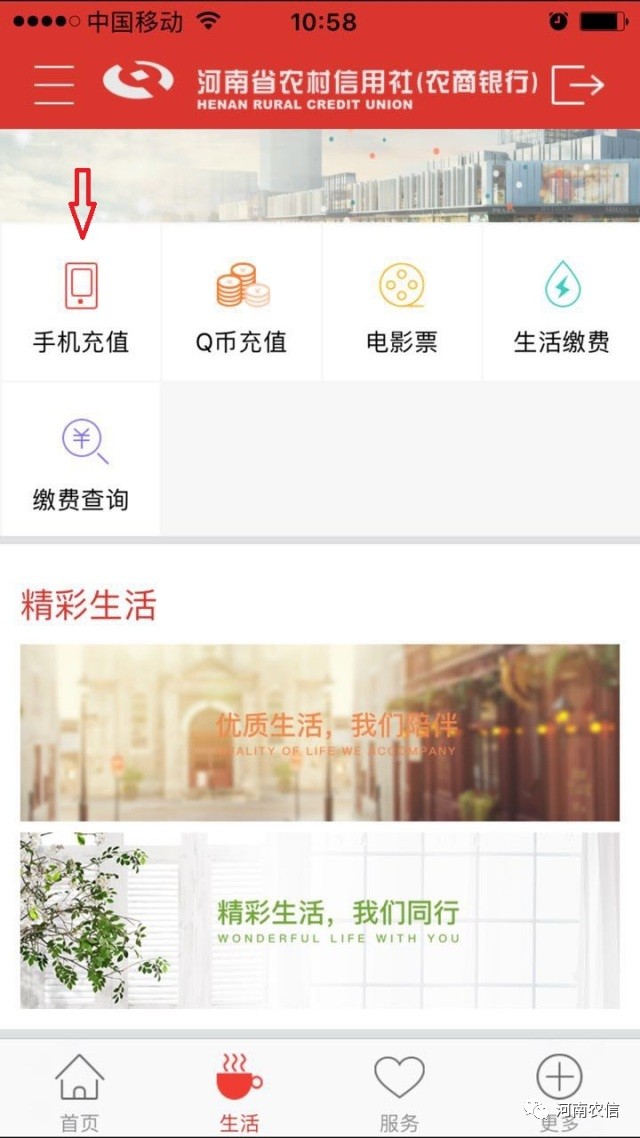Open the 优质生活，我们陪伴 banner
This screenshot has height=1138, width=640.
pyautogui.click(x=320, y=732)
